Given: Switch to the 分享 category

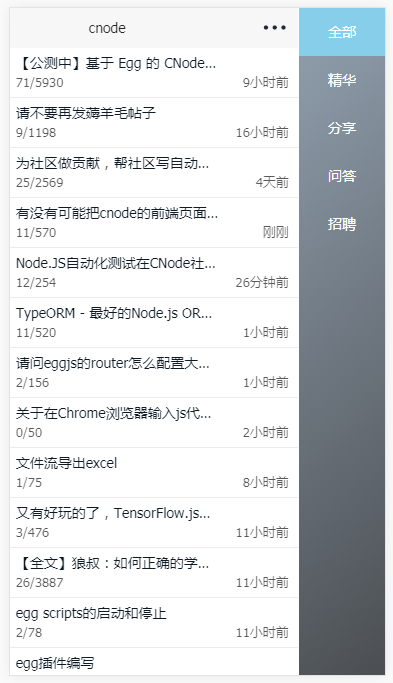Looking at the screenshot, I should point(342,128).
